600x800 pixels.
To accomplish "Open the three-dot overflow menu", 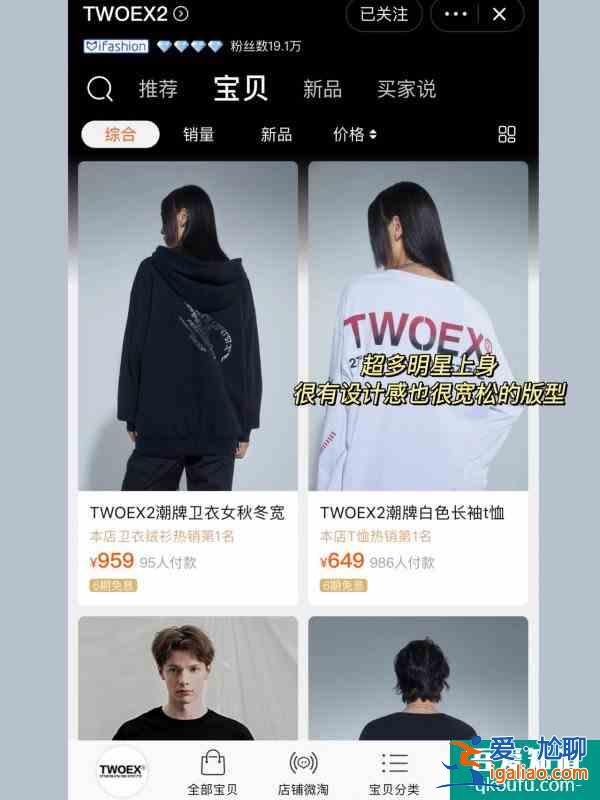I will (456, 14).
